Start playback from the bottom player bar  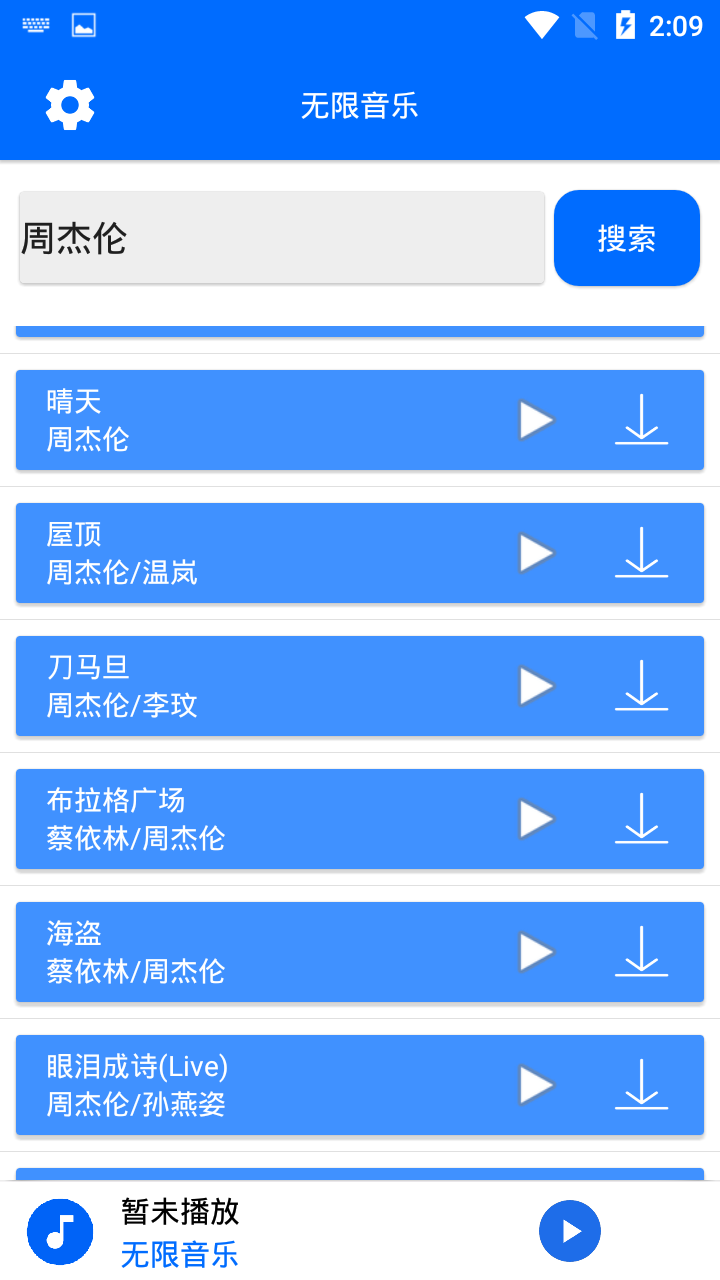(x=569, y=1231)
